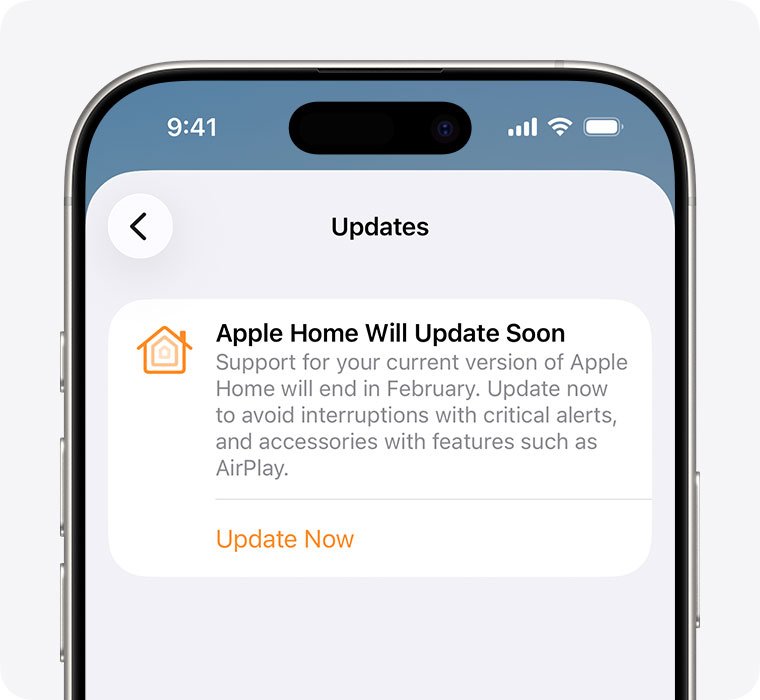Viewport: 760px width, 700px height.
Task: Go back from the Updates screen
Action: (x=140, y=226)
